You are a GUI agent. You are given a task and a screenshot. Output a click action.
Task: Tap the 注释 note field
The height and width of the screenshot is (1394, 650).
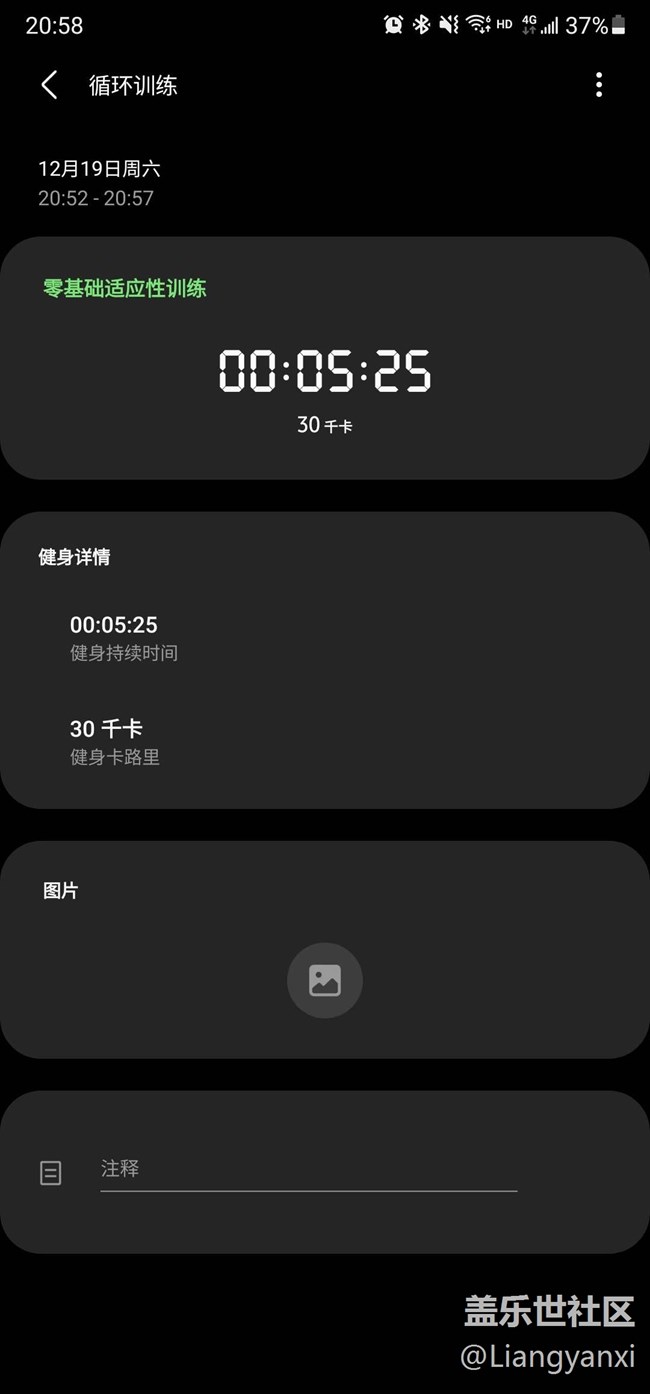click(308, 1170)
